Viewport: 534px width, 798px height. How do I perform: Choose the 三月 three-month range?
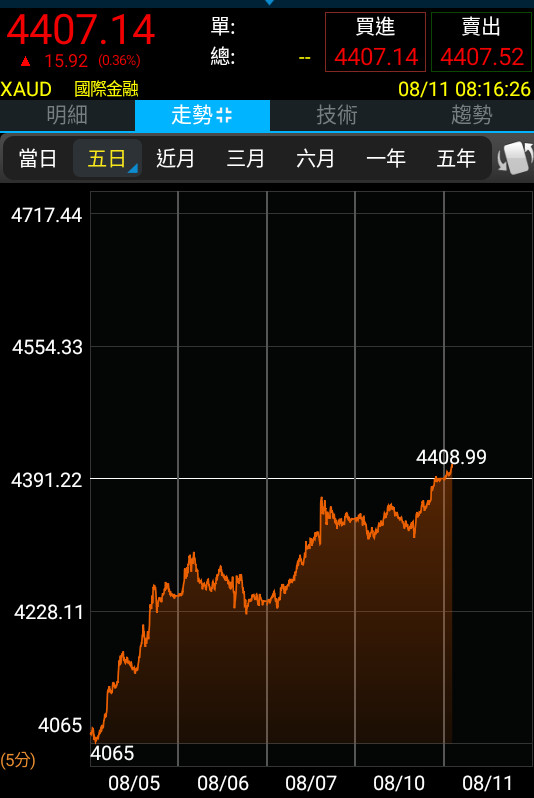[x=246, y=158]
